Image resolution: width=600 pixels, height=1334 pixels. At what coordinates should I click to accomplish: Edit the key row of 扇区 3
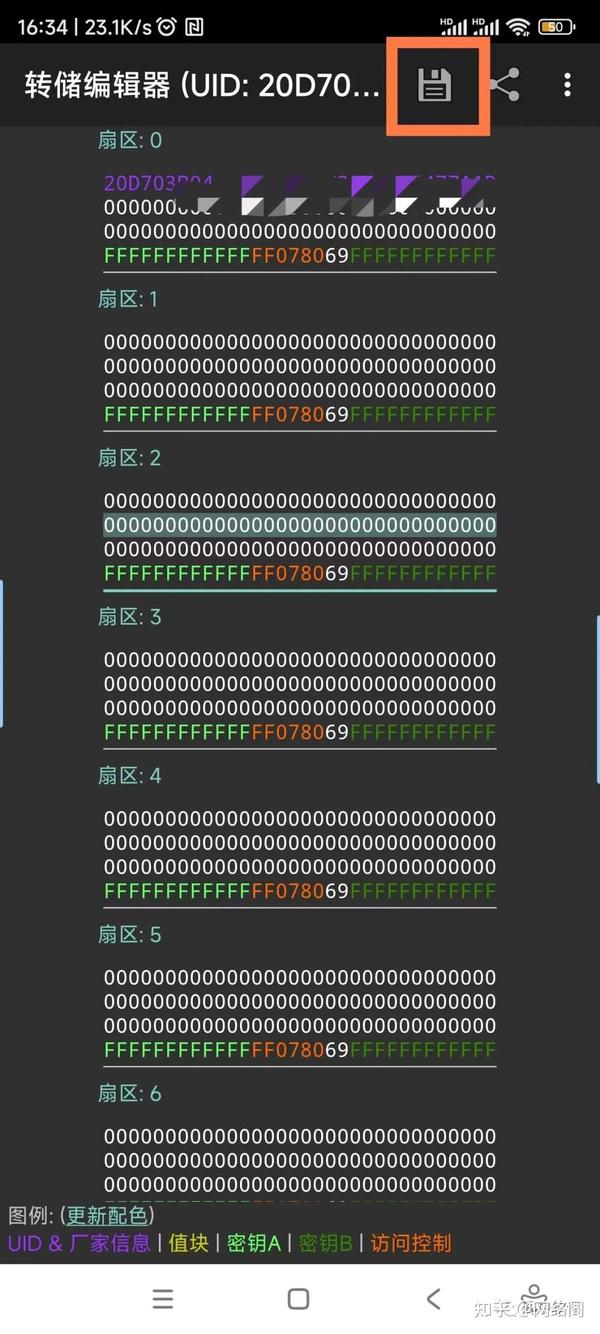point(300,732)
